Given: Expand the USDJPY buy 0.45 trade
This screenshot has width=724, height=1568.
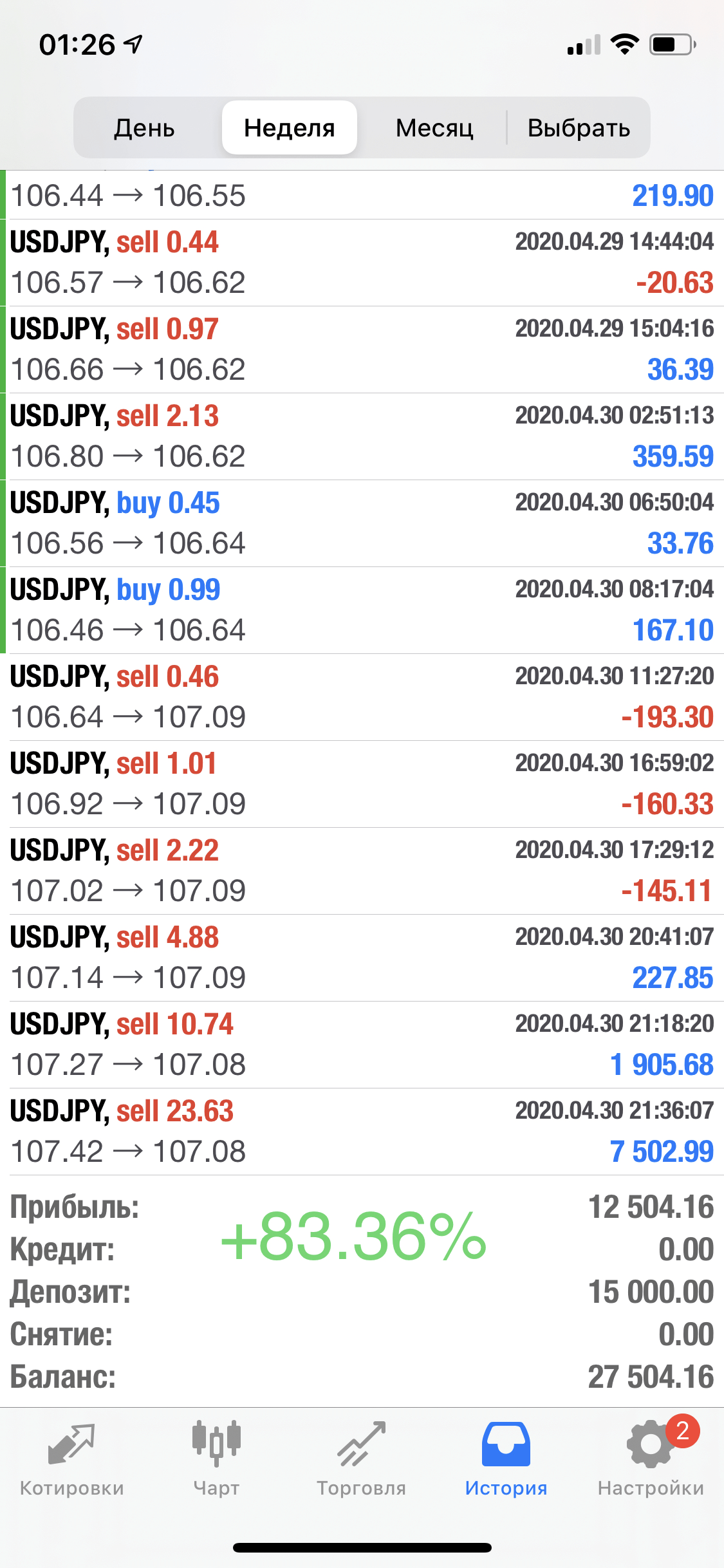Looking at the screenshot, I should pos(362,523).
